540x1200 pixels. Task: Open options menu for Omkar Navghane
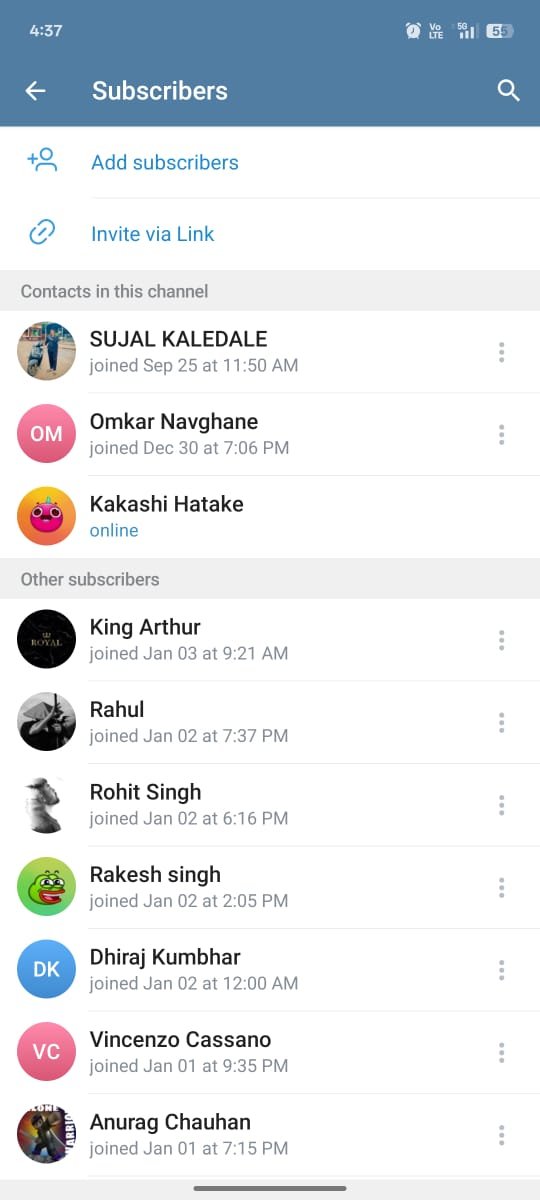pos(501,434)
